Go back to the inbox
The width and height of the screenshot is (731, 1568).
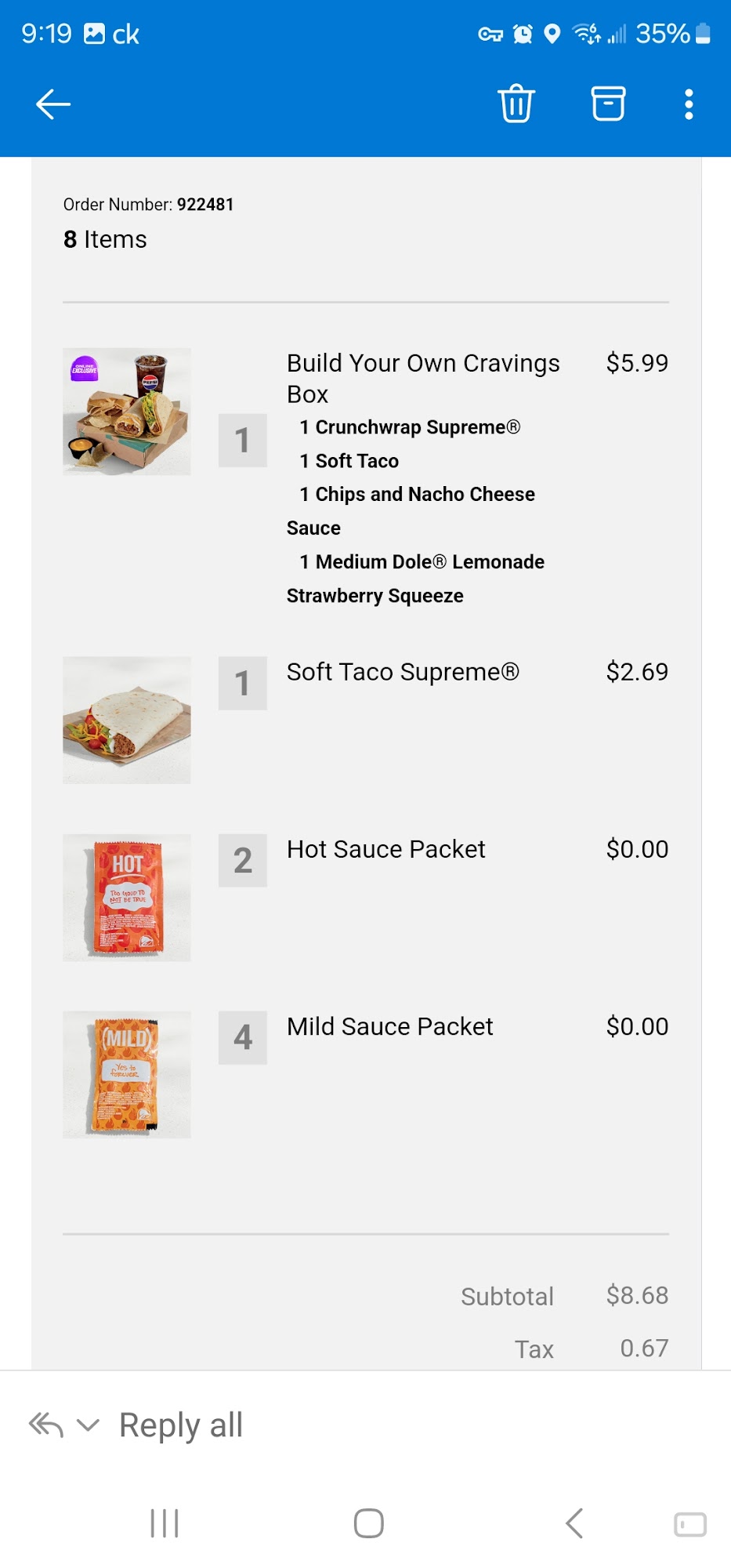[x=53, y=104]
